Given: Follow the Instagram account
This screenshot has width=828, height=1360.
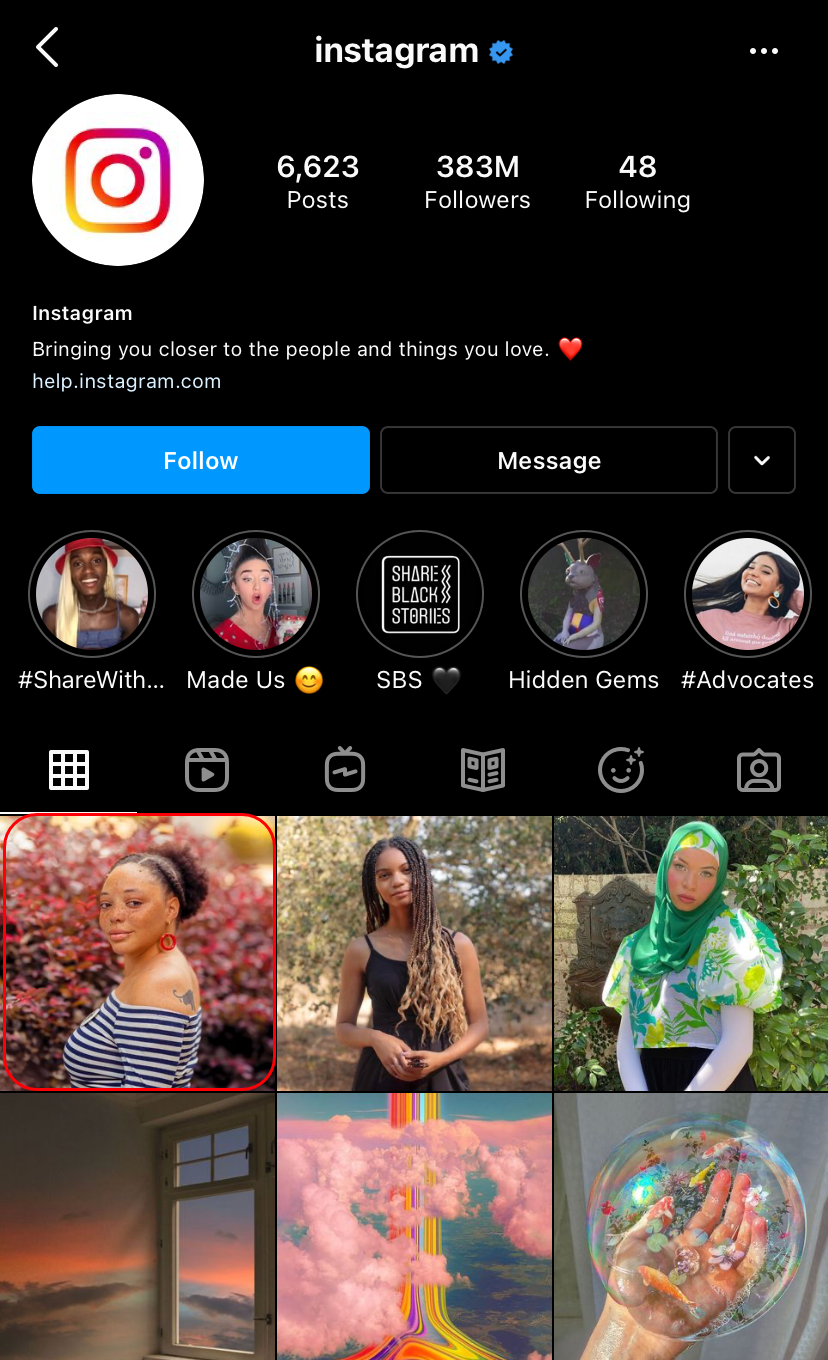Looking at the screenshot, I should pyautogui.click(x=201, y=460).
